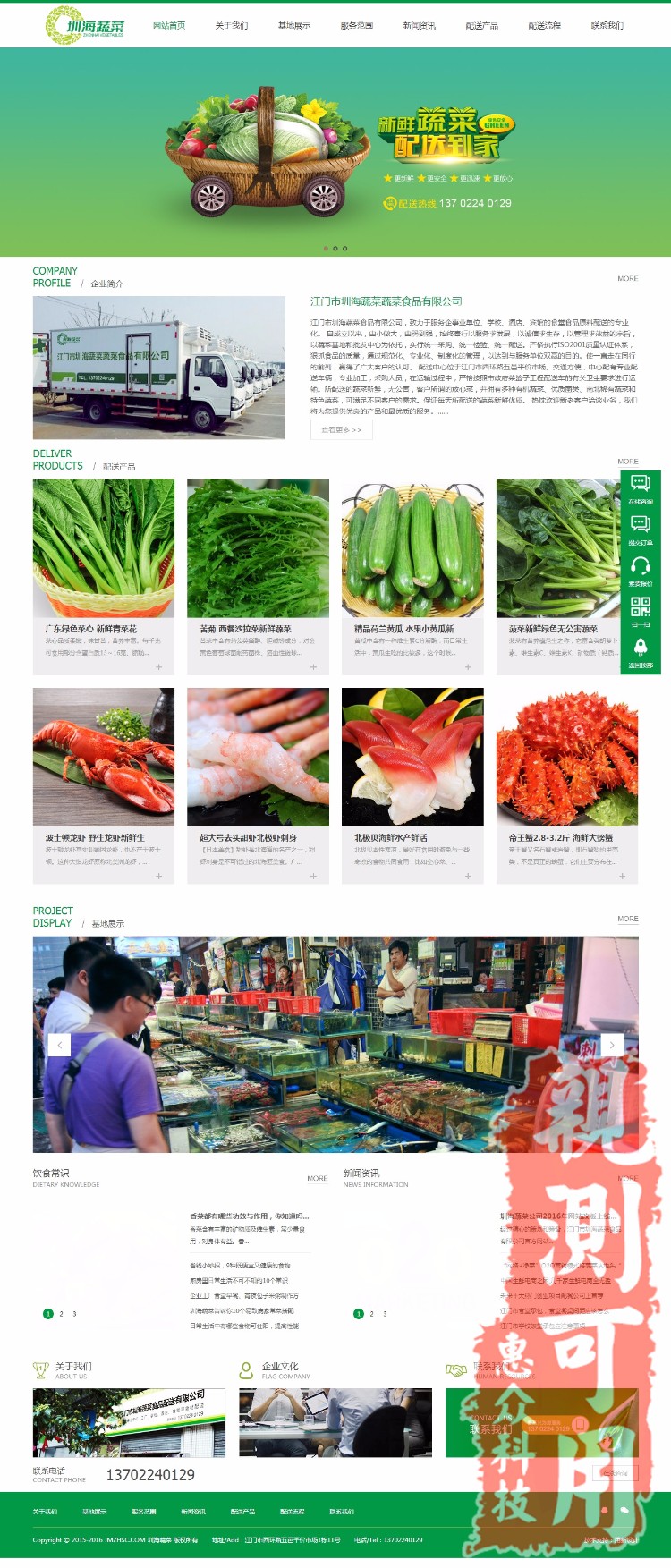671x1568 pixels.
Task: Tap 查看更多 under the company profile
Action: pyautogui.click(x=341, y=430)
